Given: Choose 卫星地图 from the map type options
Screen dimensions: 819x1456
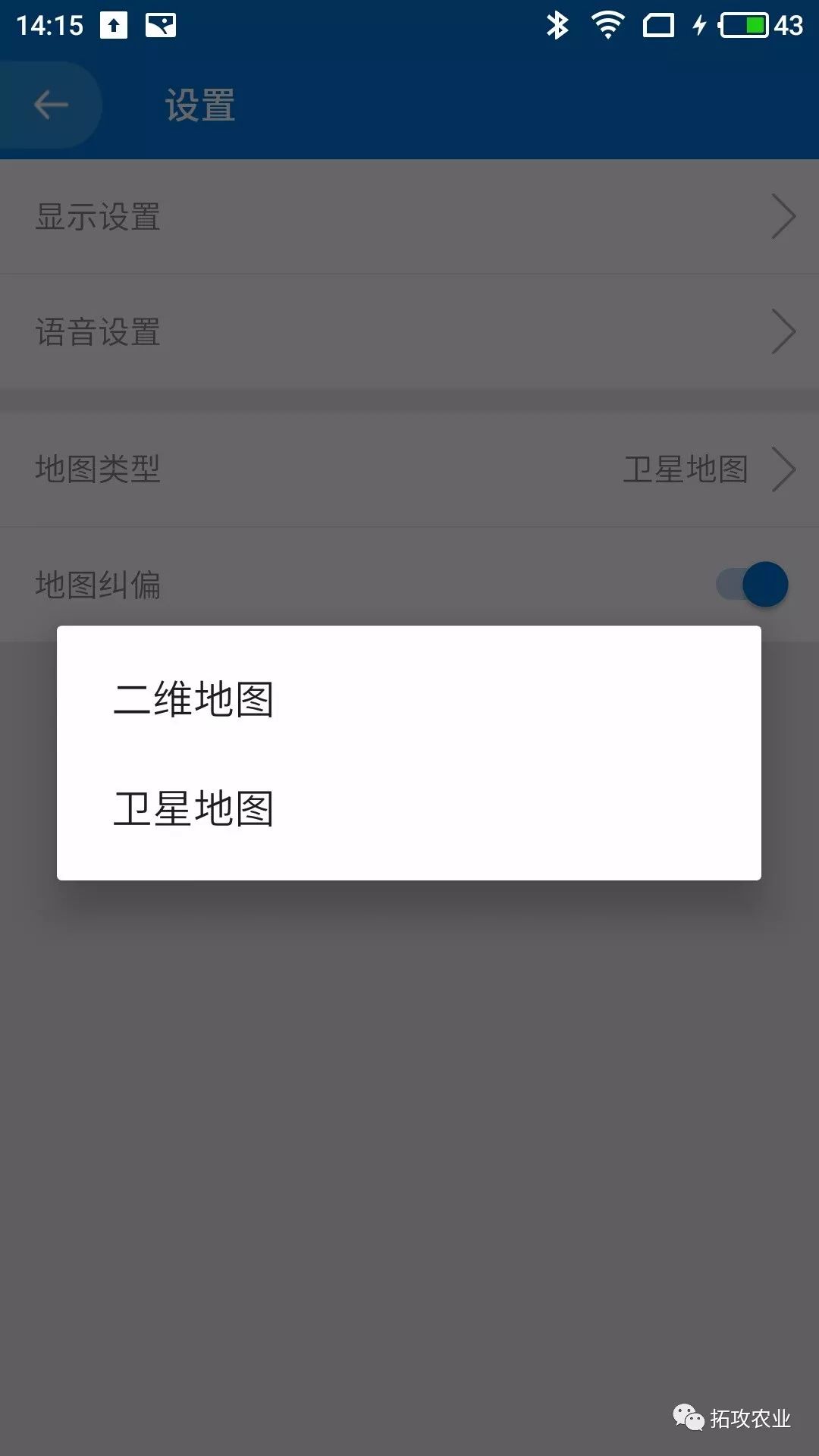Looking at the screenshot, I should click(194, 808).
